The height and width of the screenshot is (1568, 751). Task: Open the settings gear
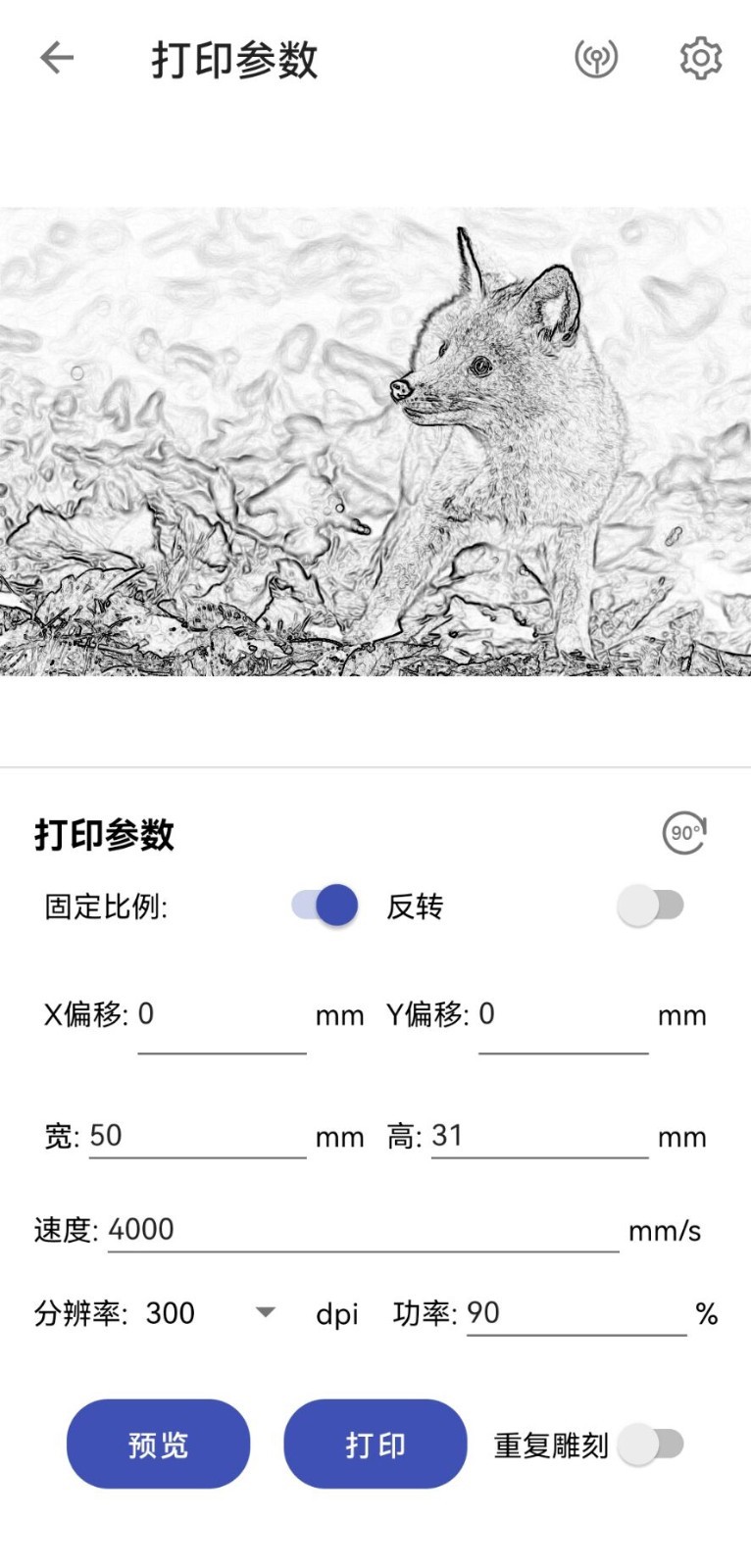pyautogui.click(x=700, y=59)
